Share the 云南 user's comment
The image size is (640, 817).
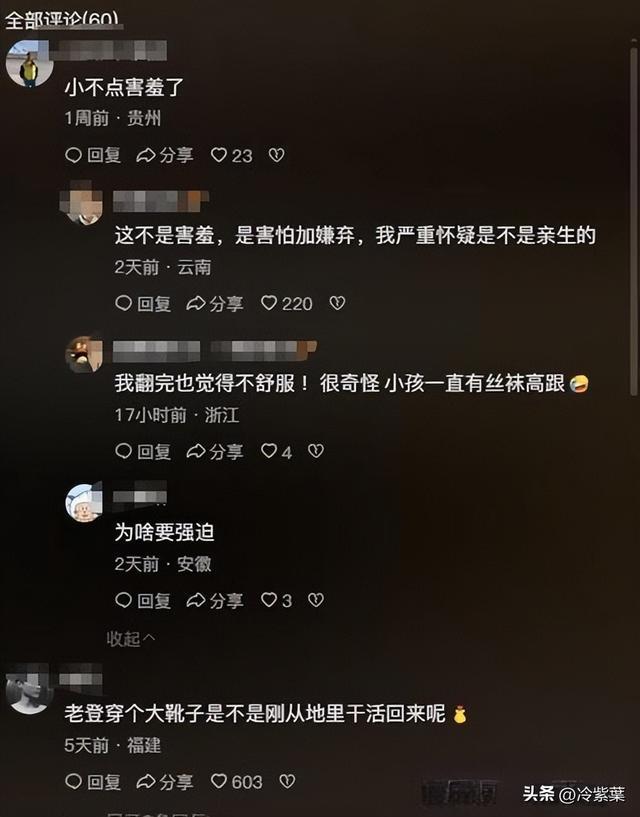214,303
